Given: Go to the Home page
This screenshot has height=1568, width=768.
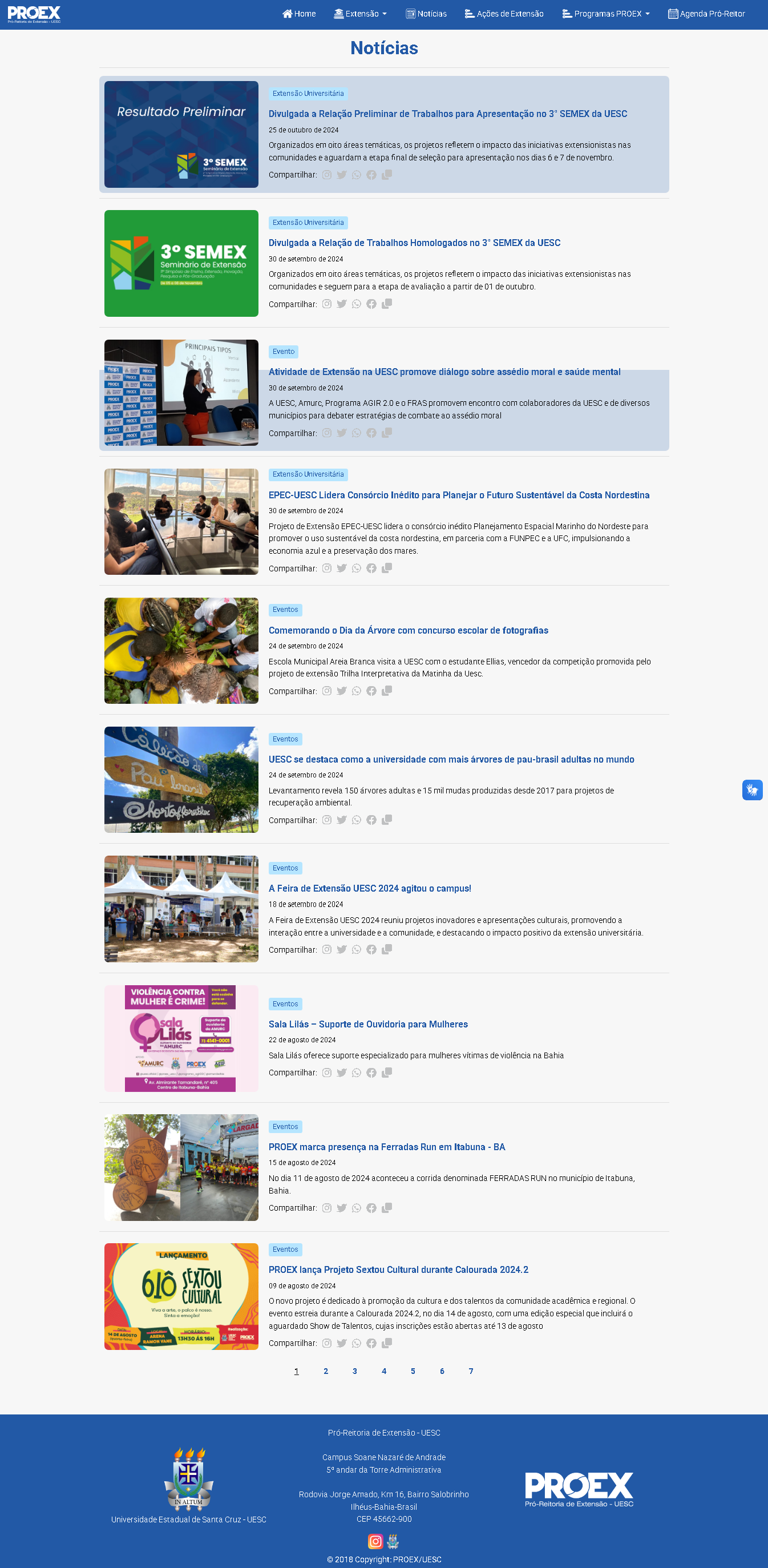Looking at the screenshot, I should (299, 13).
